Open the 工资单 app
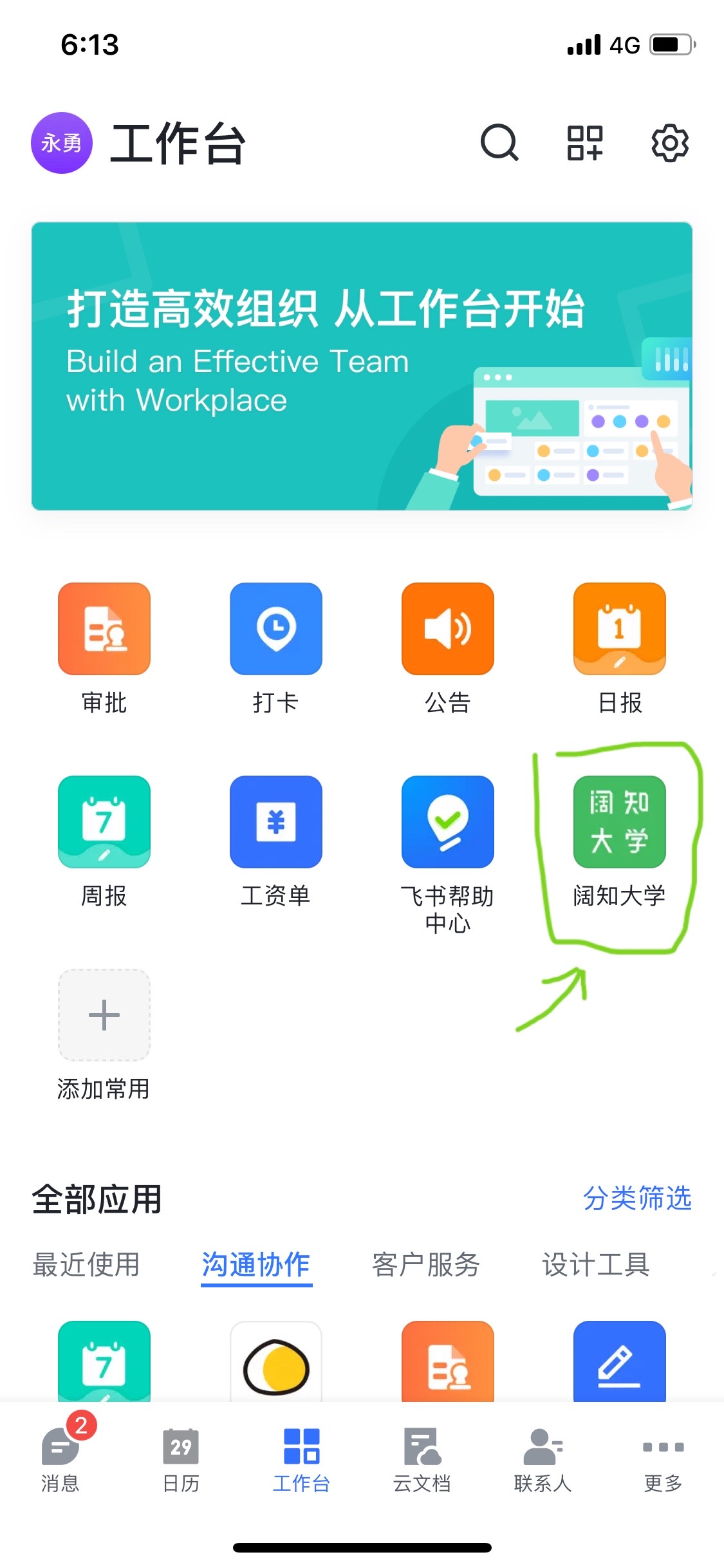 (276, 823)
